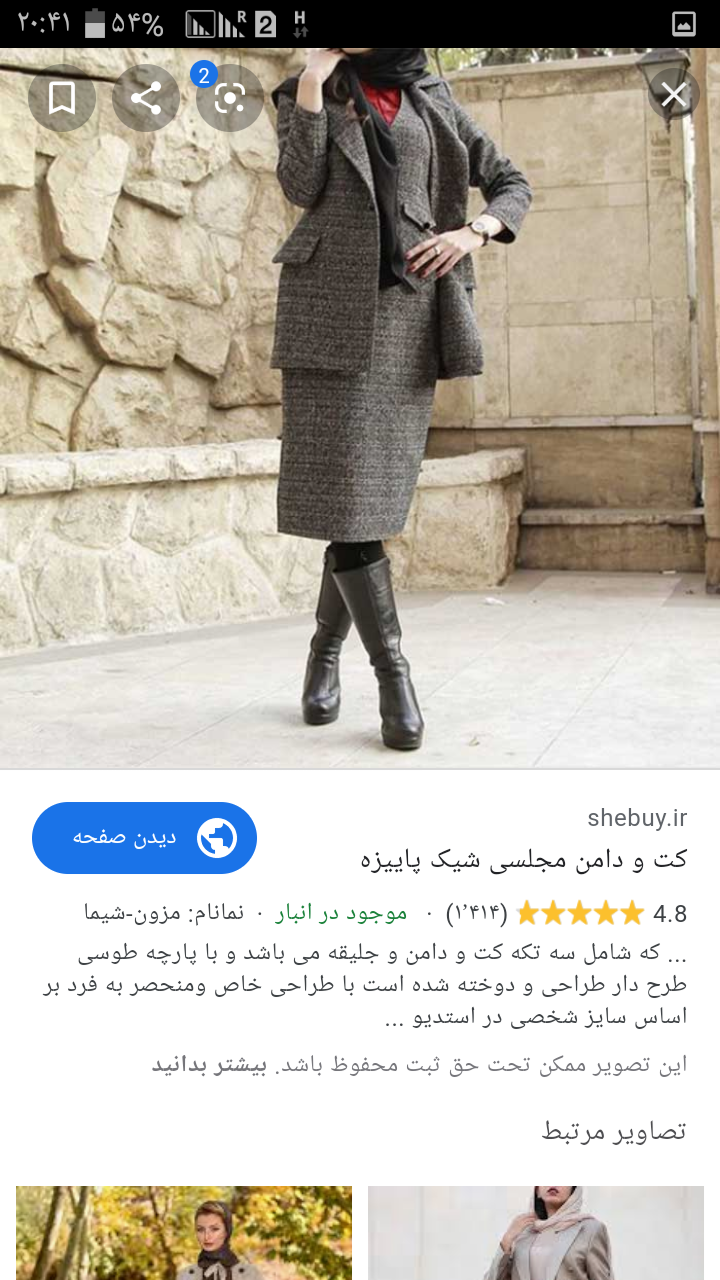Open related image with autumn trees

coord(184,1232)
